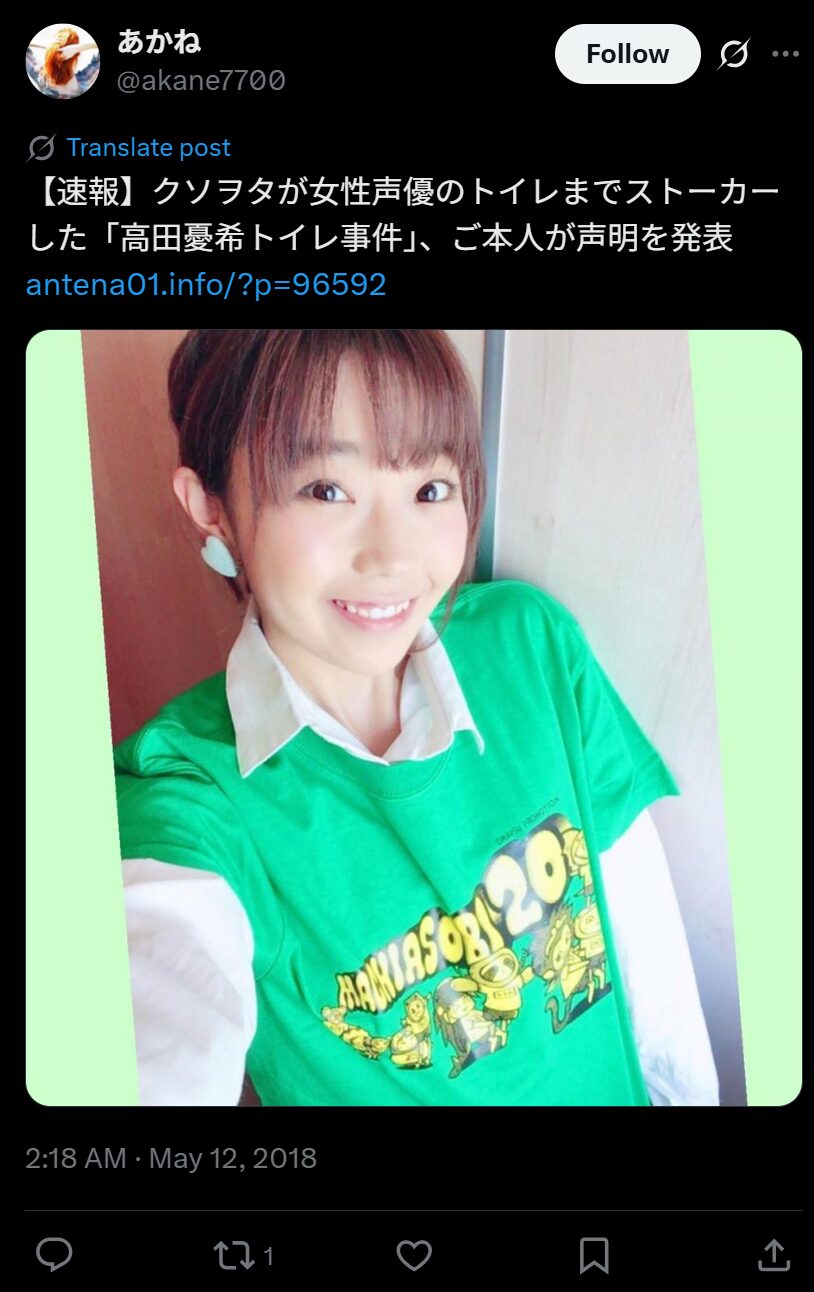Tap Translate post
Screen dimensions: 814x1292
coord(148,148)
